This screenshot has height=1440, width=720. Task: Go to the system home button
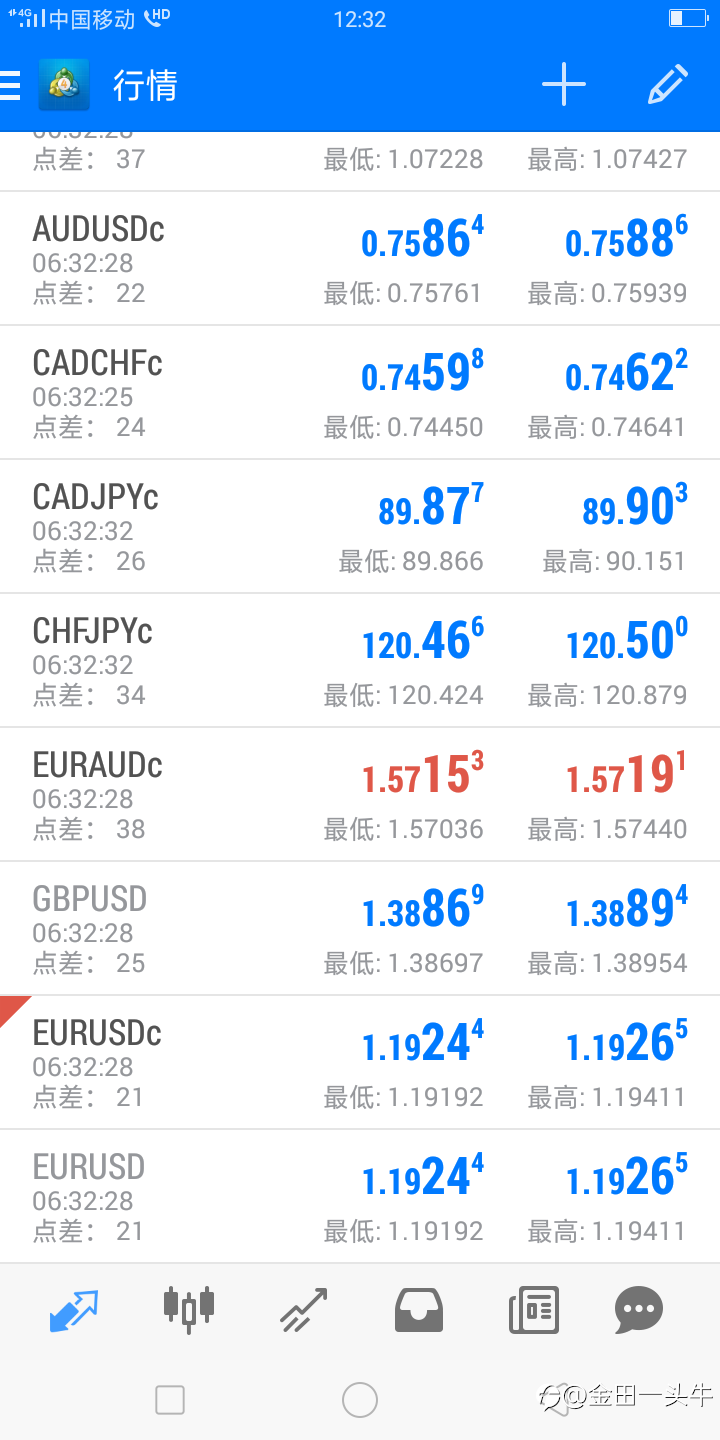360,1400
